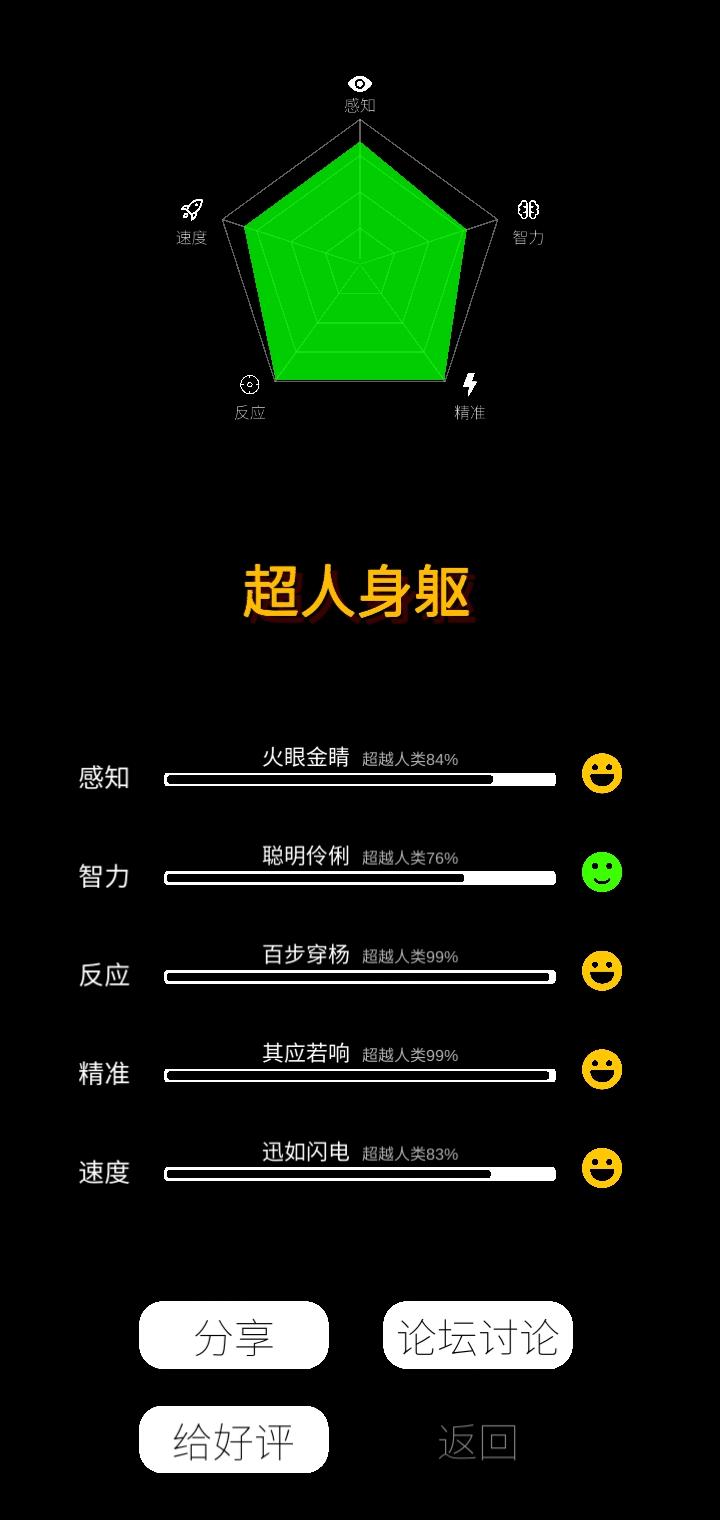This screenshot has height=1520, width=720.
Task: Select the rocket icon beside 速度
Action: coord(192,210)
